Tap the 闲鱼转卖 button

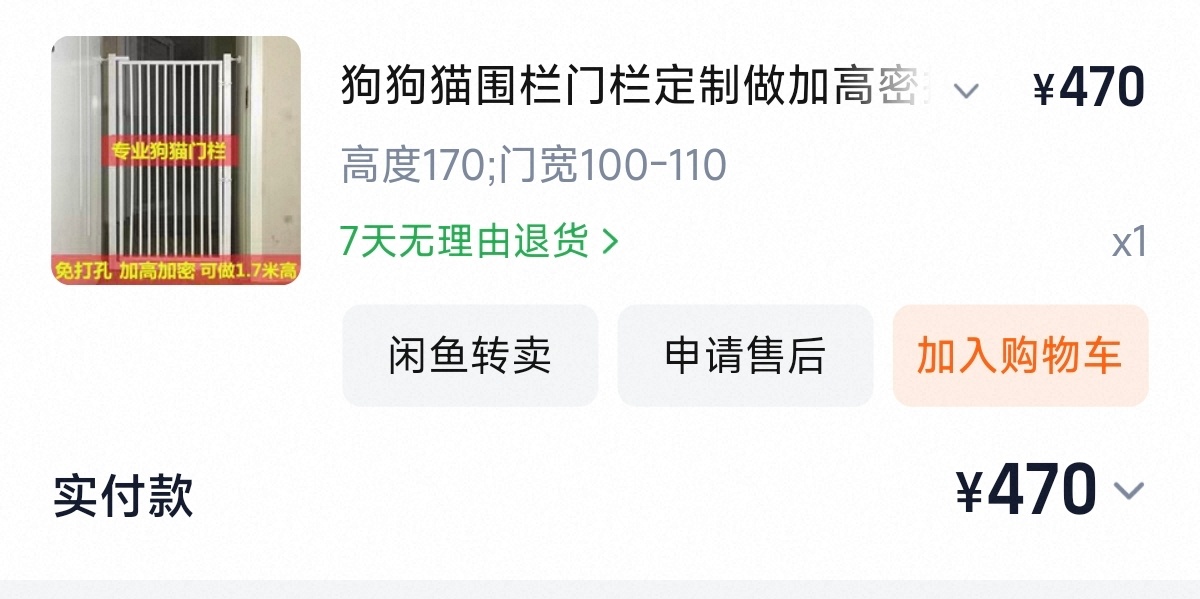(470, 356)
